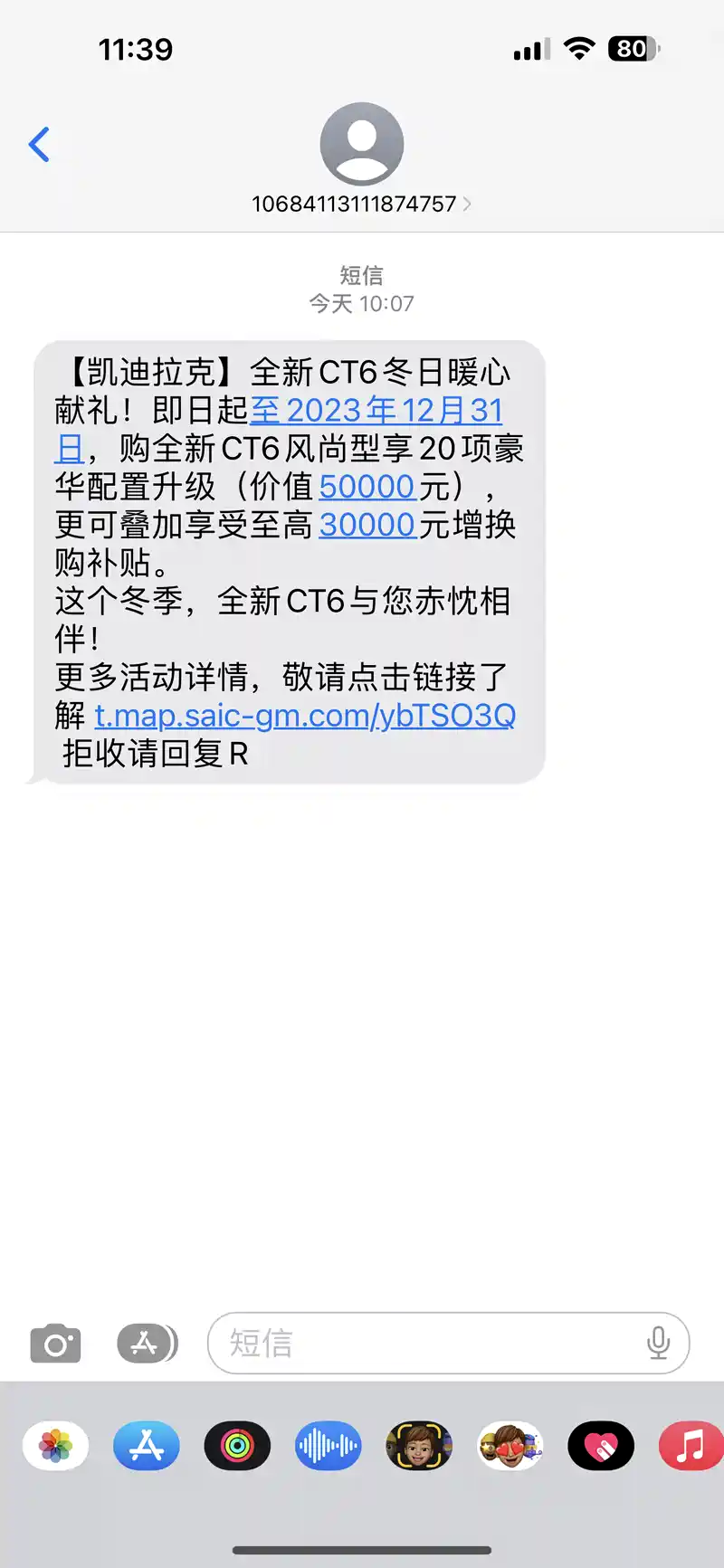The image size is (724, 1568).
Task: Open the Memoji face-frame app
Action: 419,1446
